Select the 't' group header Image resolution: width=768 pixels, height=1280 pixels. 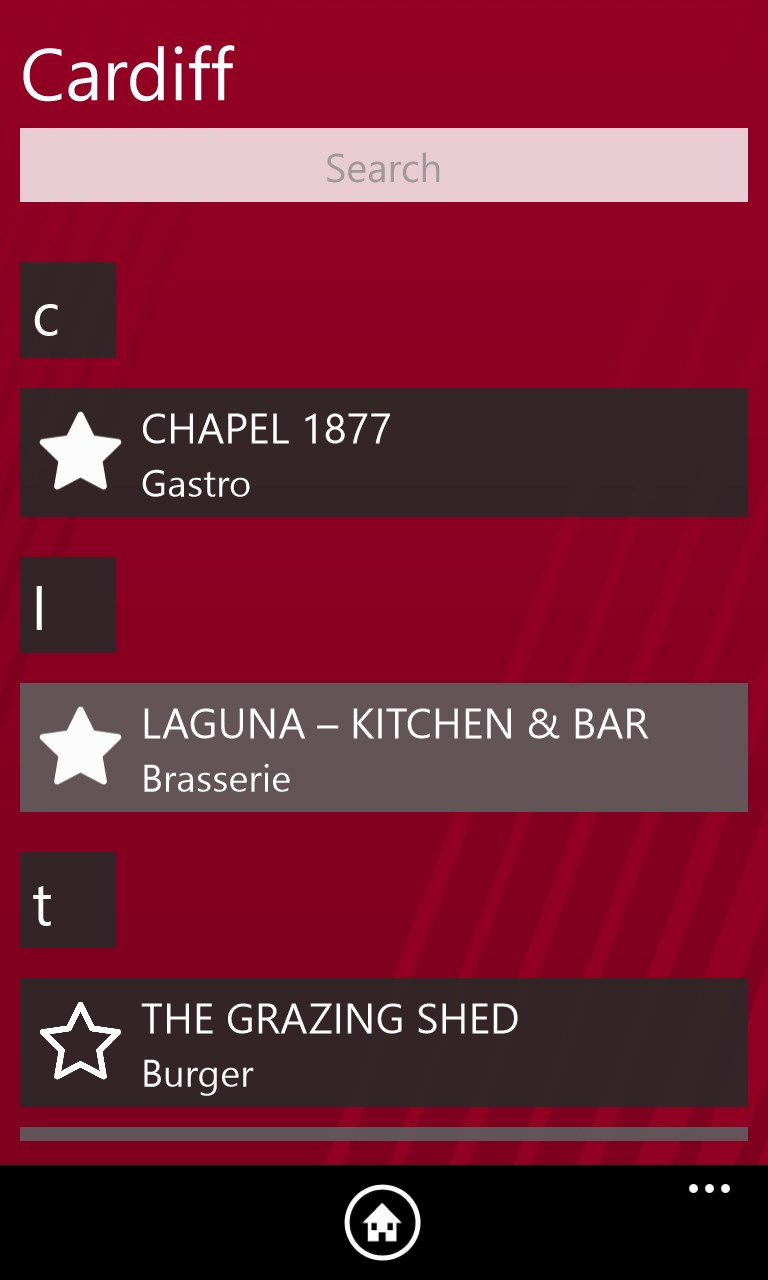[68, 900]
